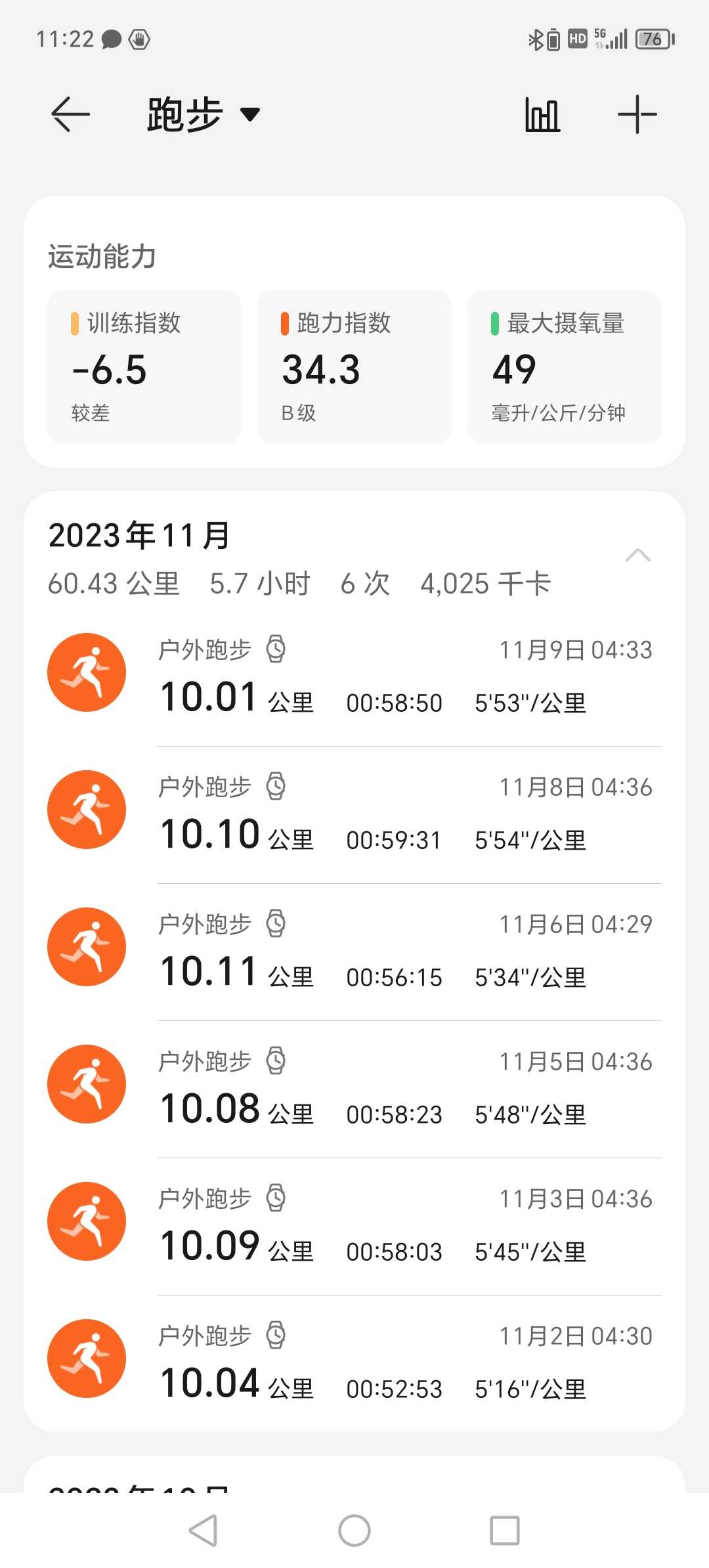Open the 11月3日 10.09 公里 run
This screenshot has height=1568, width=709.
tap(354, 1226)
